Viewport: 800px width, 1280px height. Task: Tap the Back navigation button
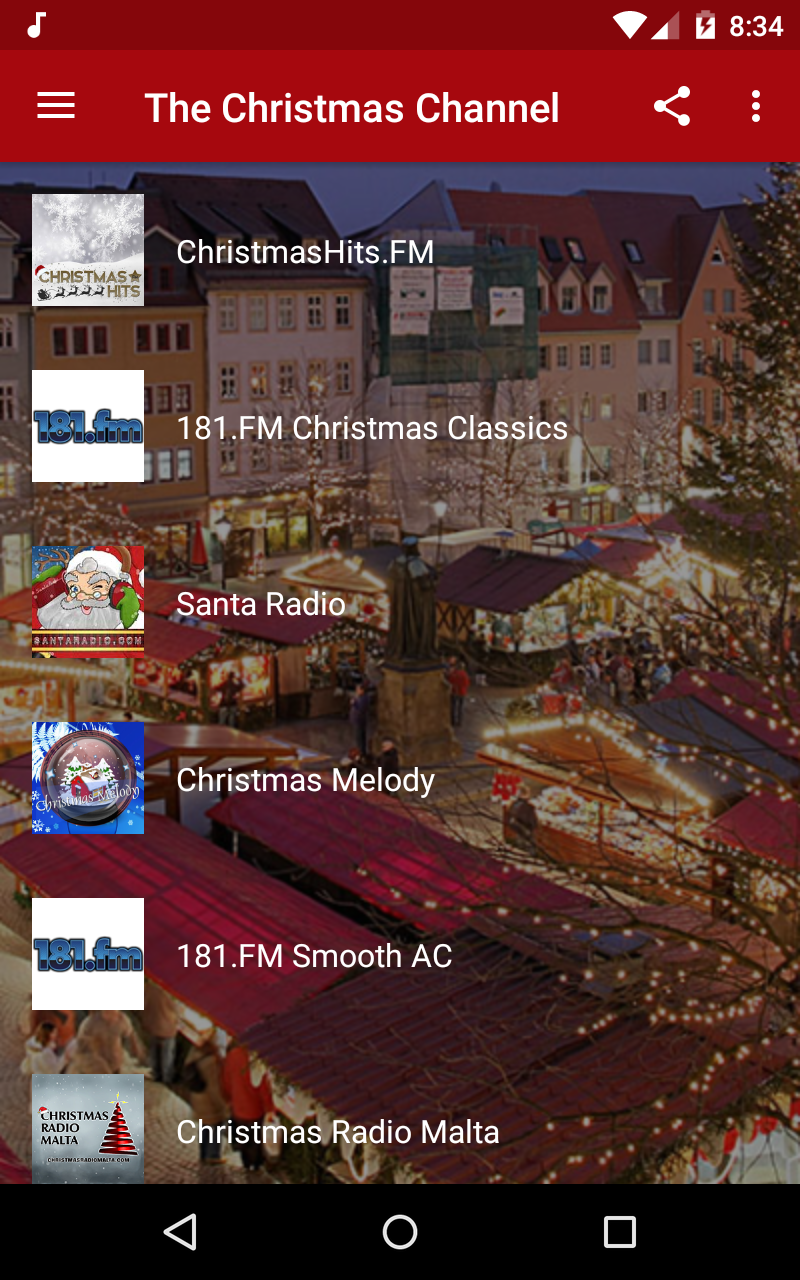pyautogui.click(x=180, y=1231)
